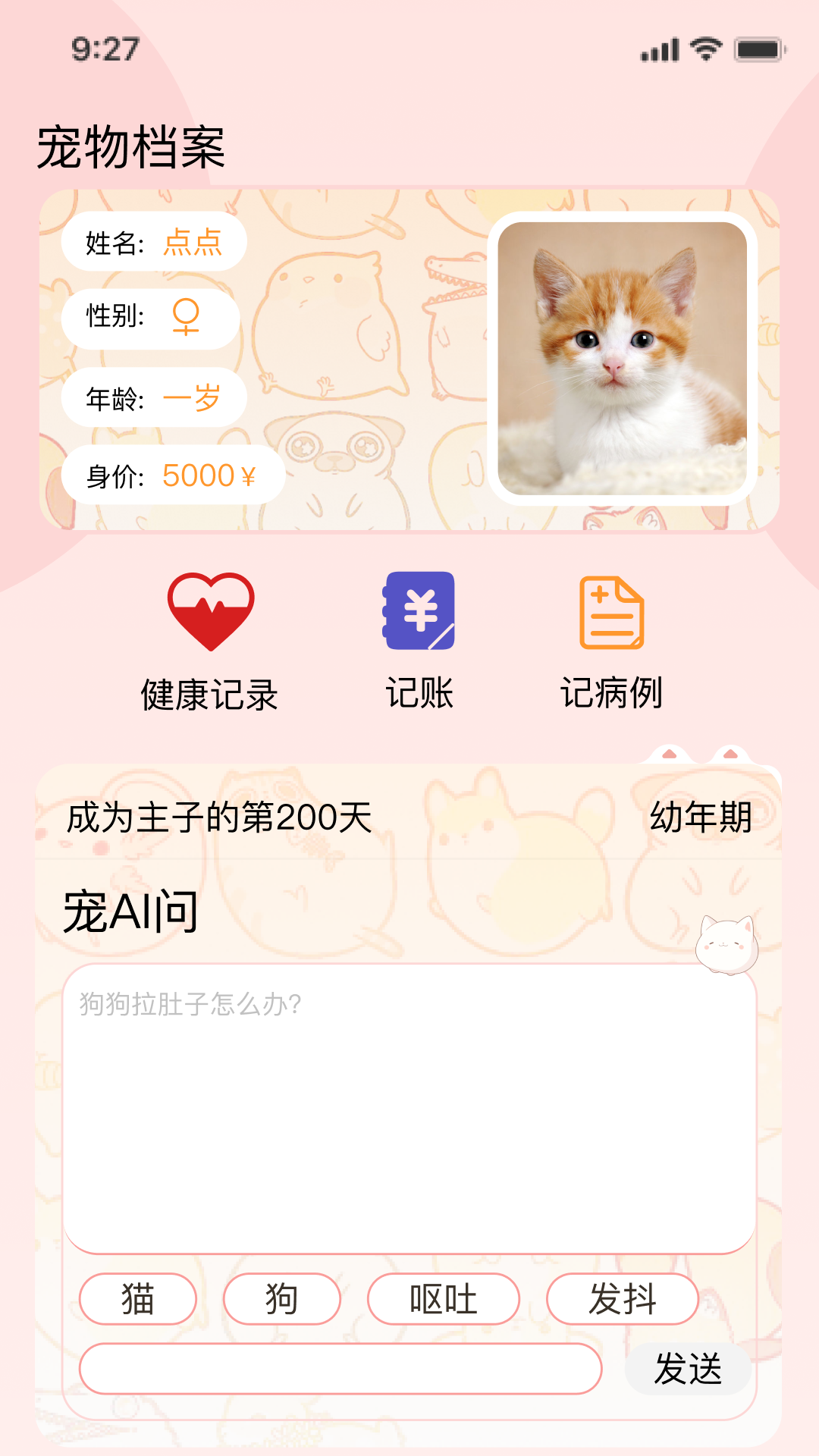Open the 记账 bookkeeping feature
The image size is (819, 1456).
(419, 641)
